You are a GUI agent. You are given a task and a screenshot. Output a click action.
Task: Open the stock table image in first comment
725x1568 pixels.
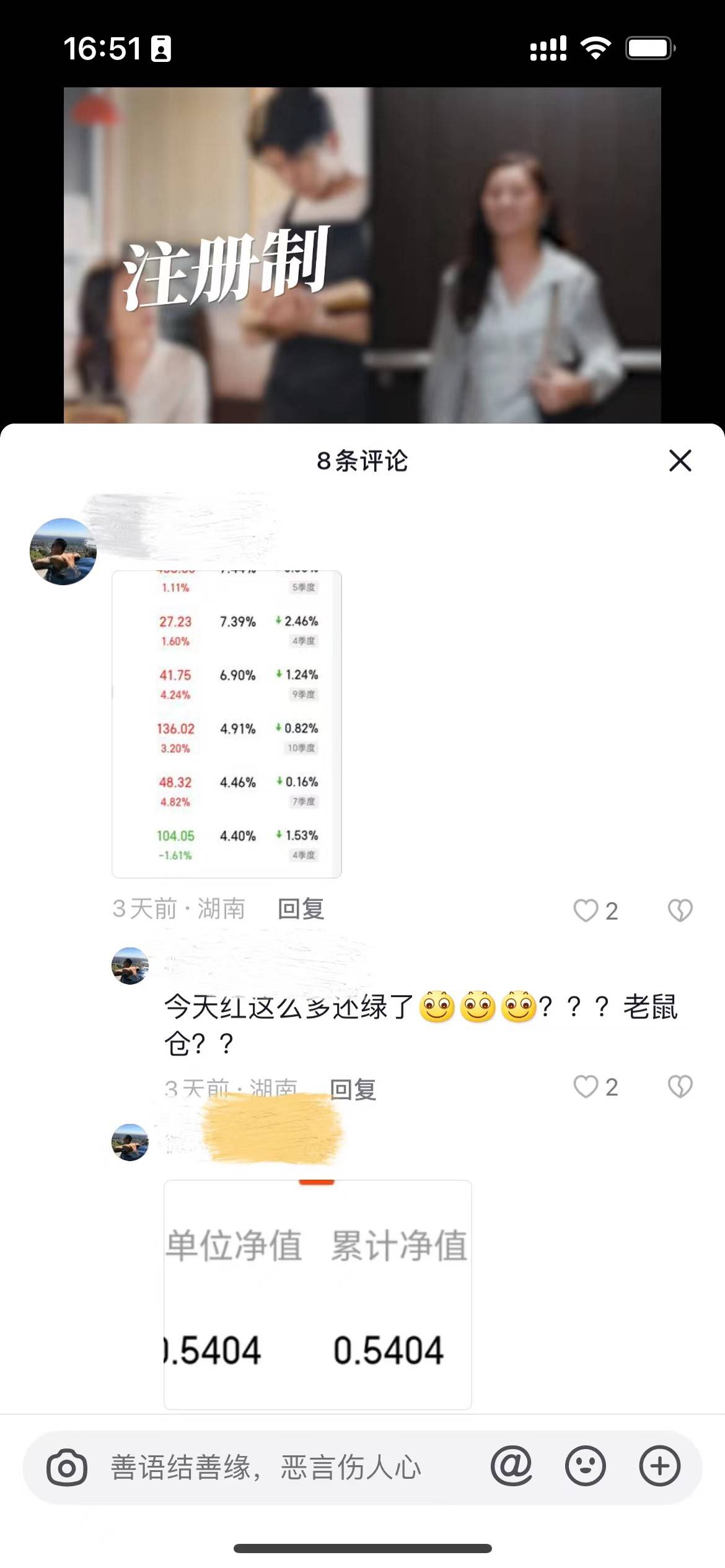click(227, 723)
